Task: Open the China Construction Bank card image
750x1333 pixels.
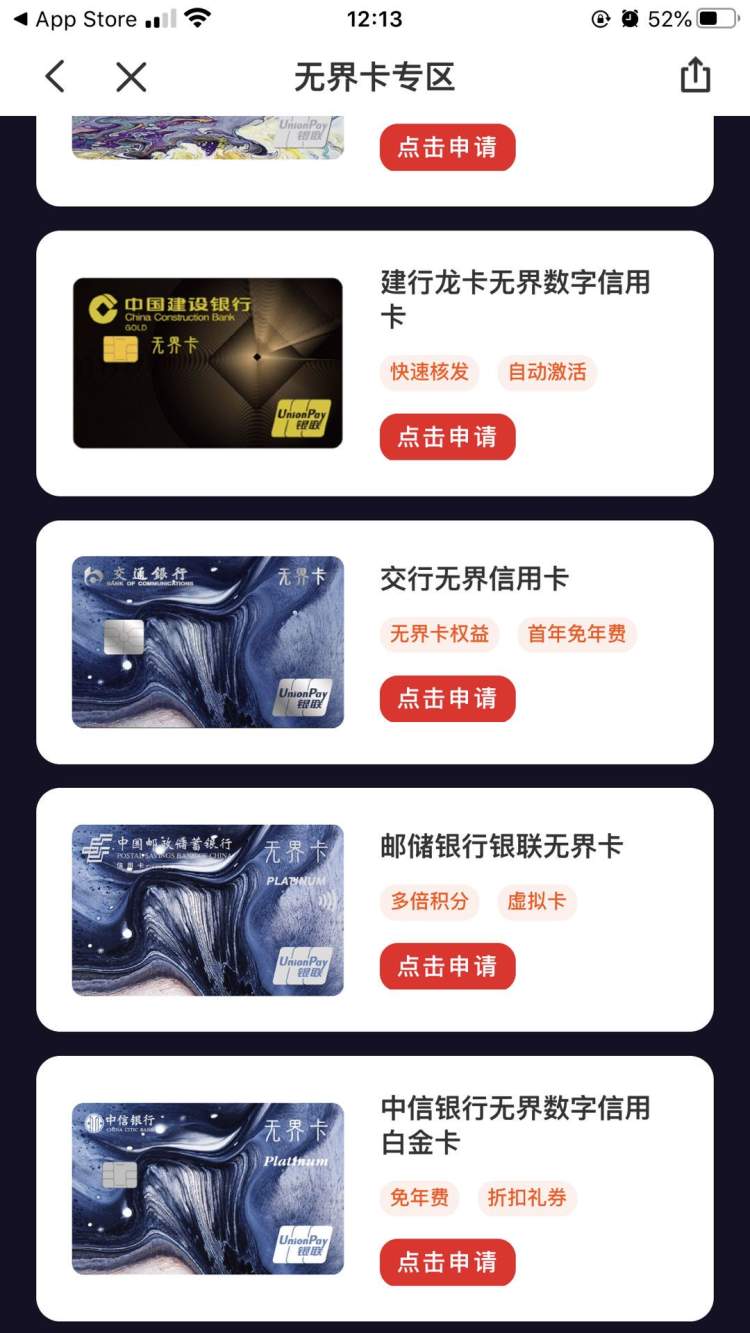Action: coord(208,363)
